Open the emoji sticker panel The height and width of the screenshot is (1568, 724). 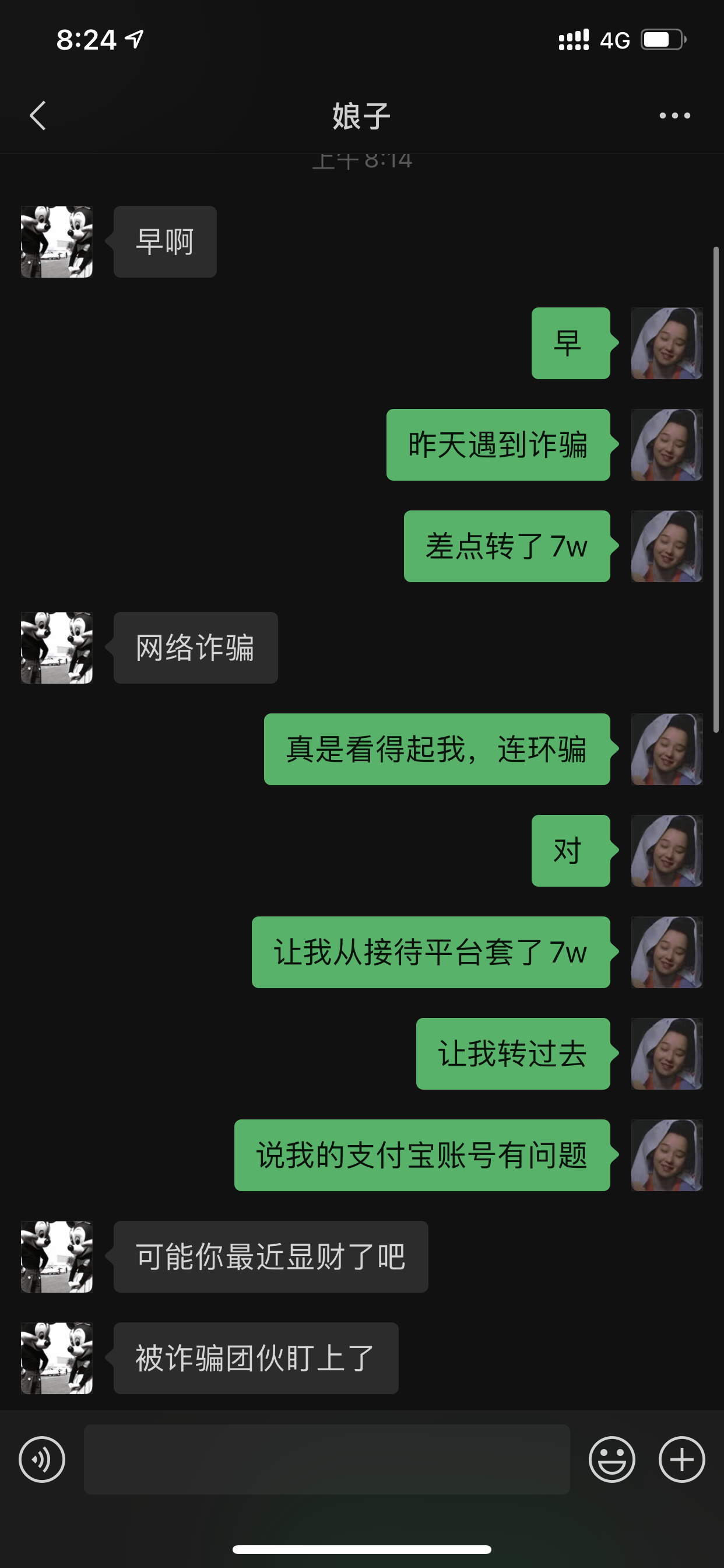click(611, 1459)
